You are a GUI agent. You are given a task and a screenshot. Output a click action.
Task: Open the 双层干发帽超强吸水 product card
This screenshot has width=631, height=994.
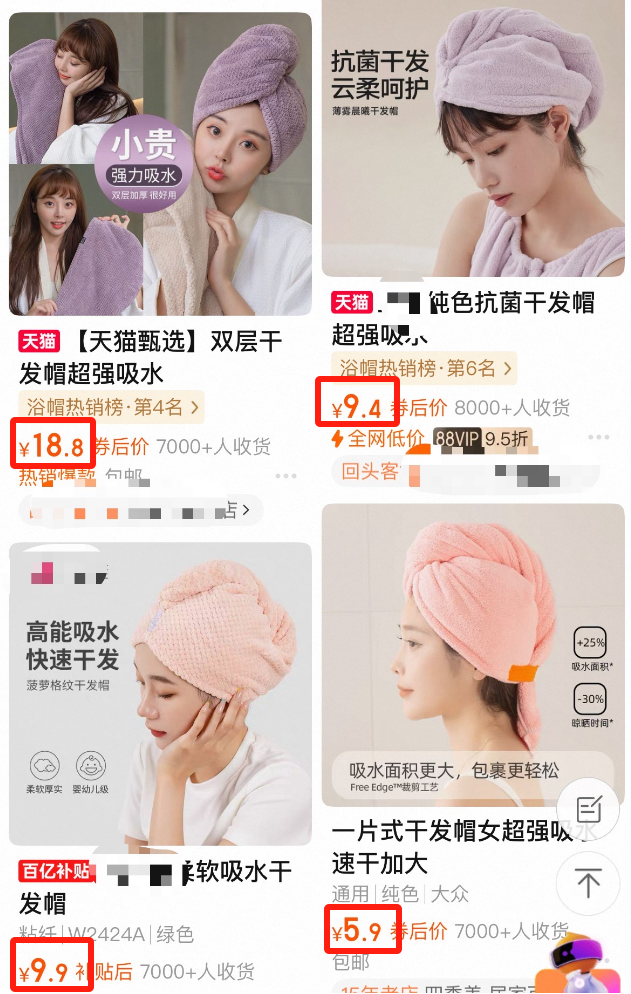pyautogui.click(x=160, y=165)
